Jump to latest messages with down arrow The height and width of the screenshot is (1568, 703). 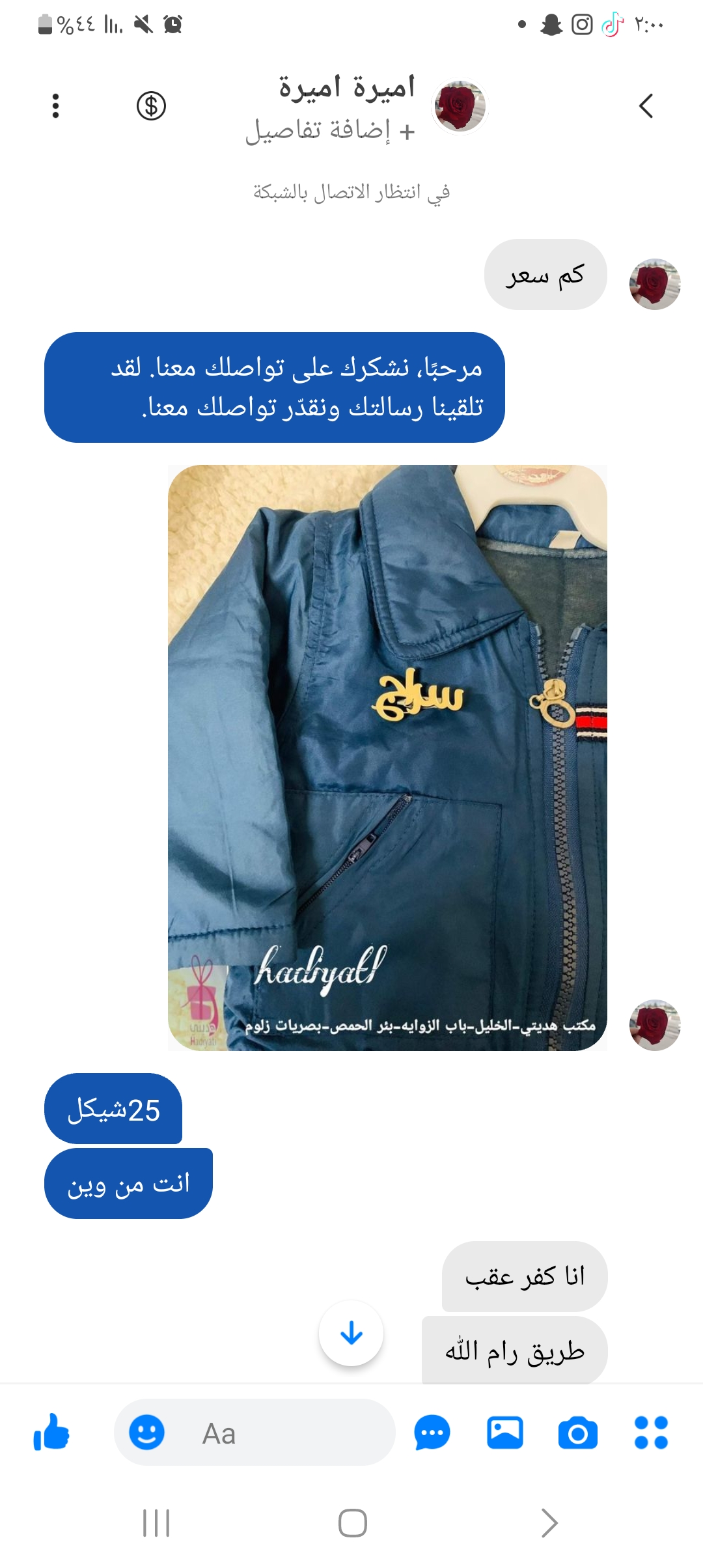click(351, 1333)
